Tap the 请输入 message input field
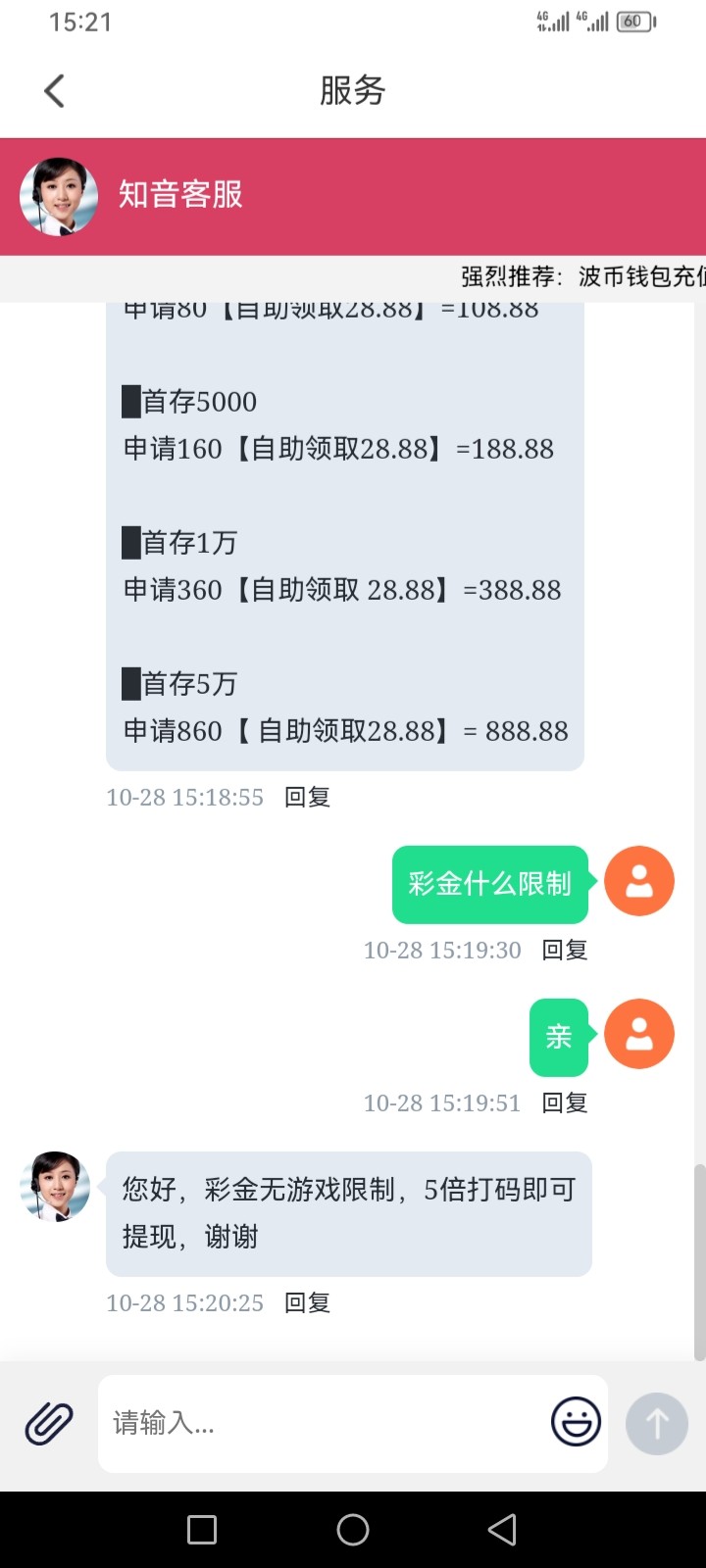The height and width of the screenshot is (1568, 706). click(x=324, y=1423)
